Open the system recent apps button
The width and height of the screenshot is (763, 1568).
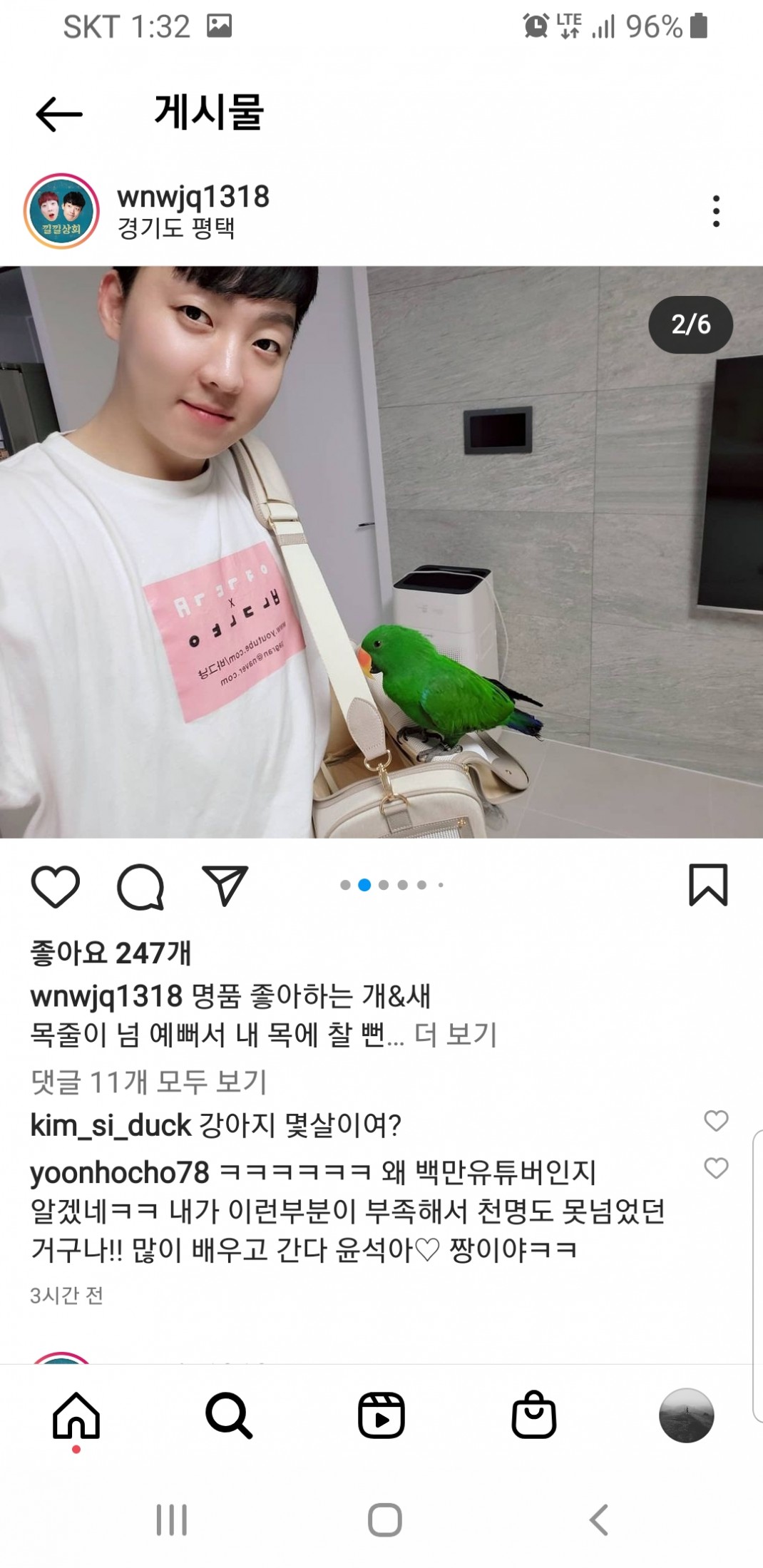coord(171,1520)
